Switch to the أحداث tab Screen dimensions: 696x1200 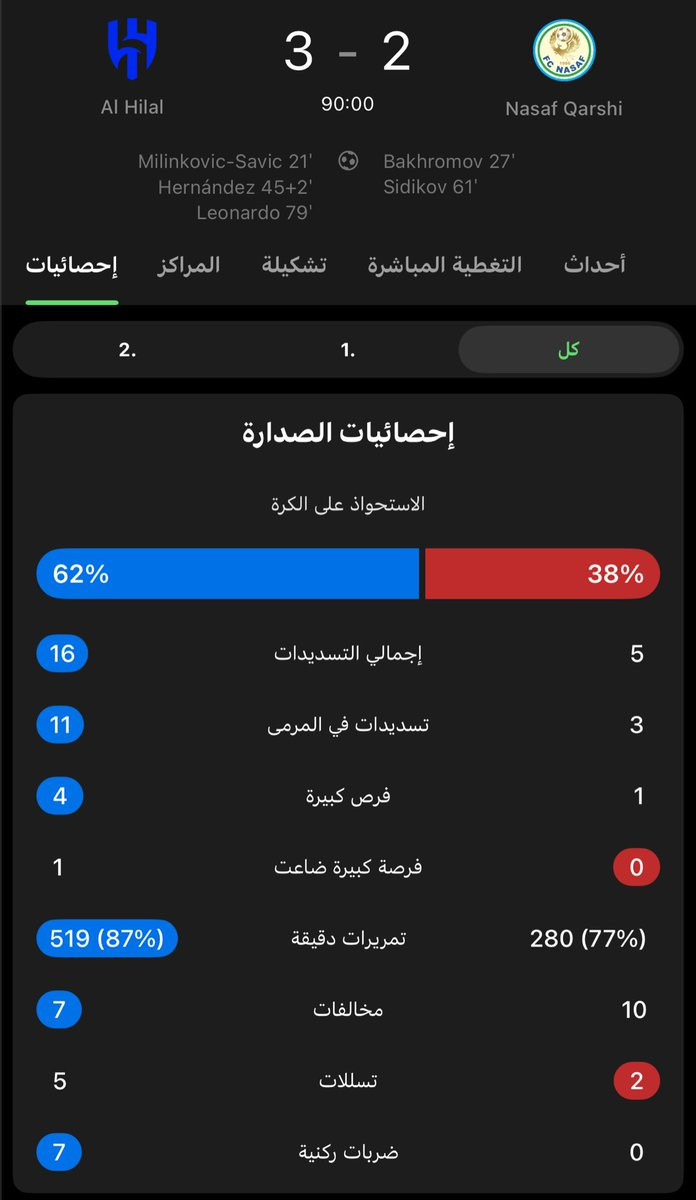594,265
